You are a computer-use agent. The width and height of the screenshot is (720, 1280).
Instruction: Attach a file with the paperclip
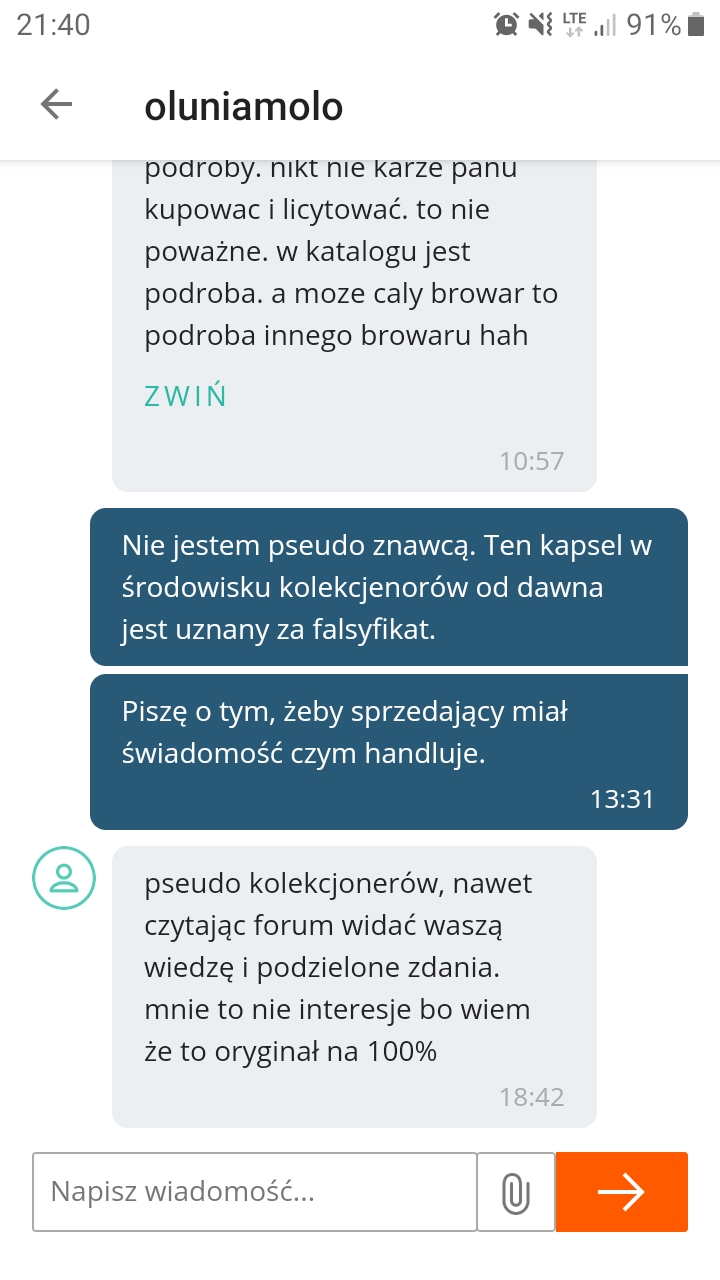515,1191
